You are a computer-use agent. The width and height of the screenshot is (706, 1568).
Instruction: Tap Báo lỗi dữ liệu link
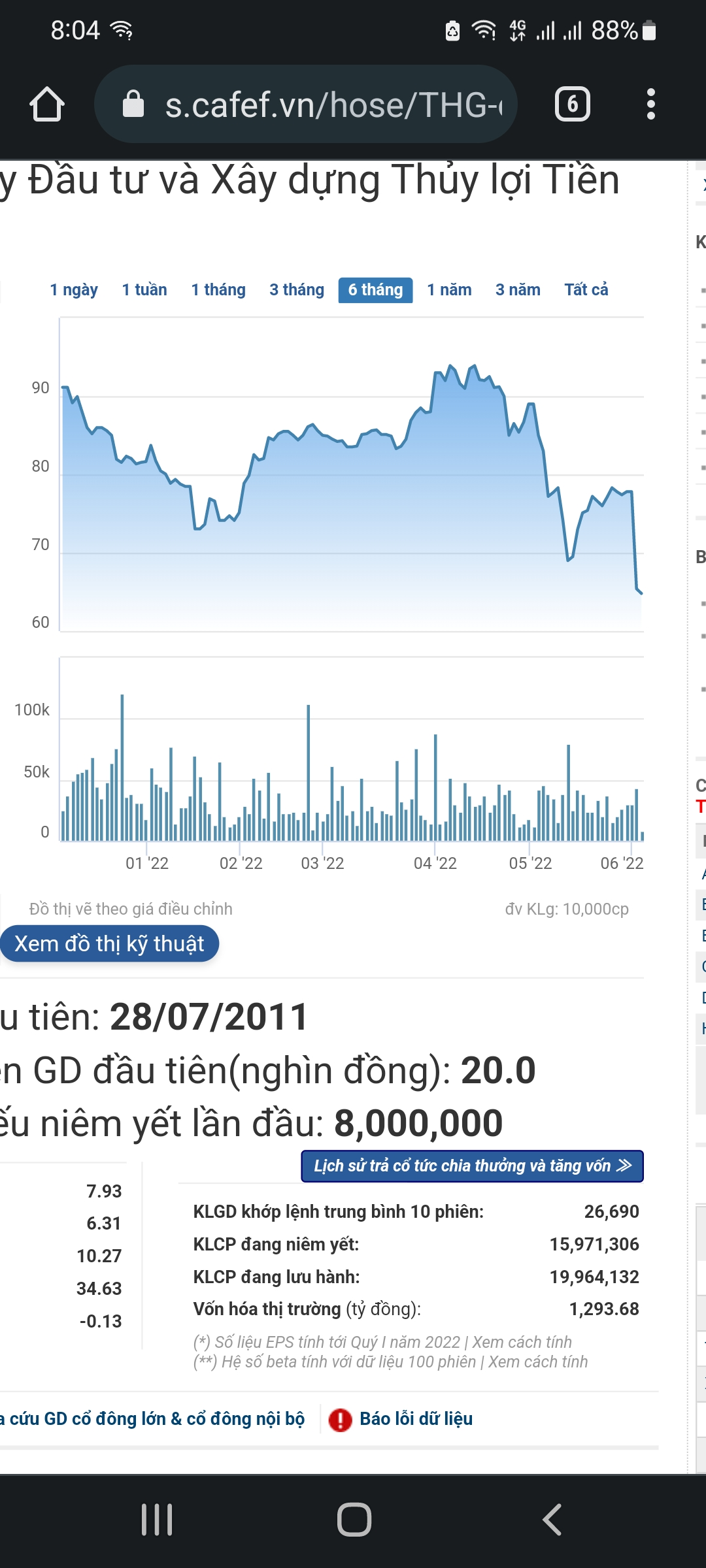click(416, 1419)
